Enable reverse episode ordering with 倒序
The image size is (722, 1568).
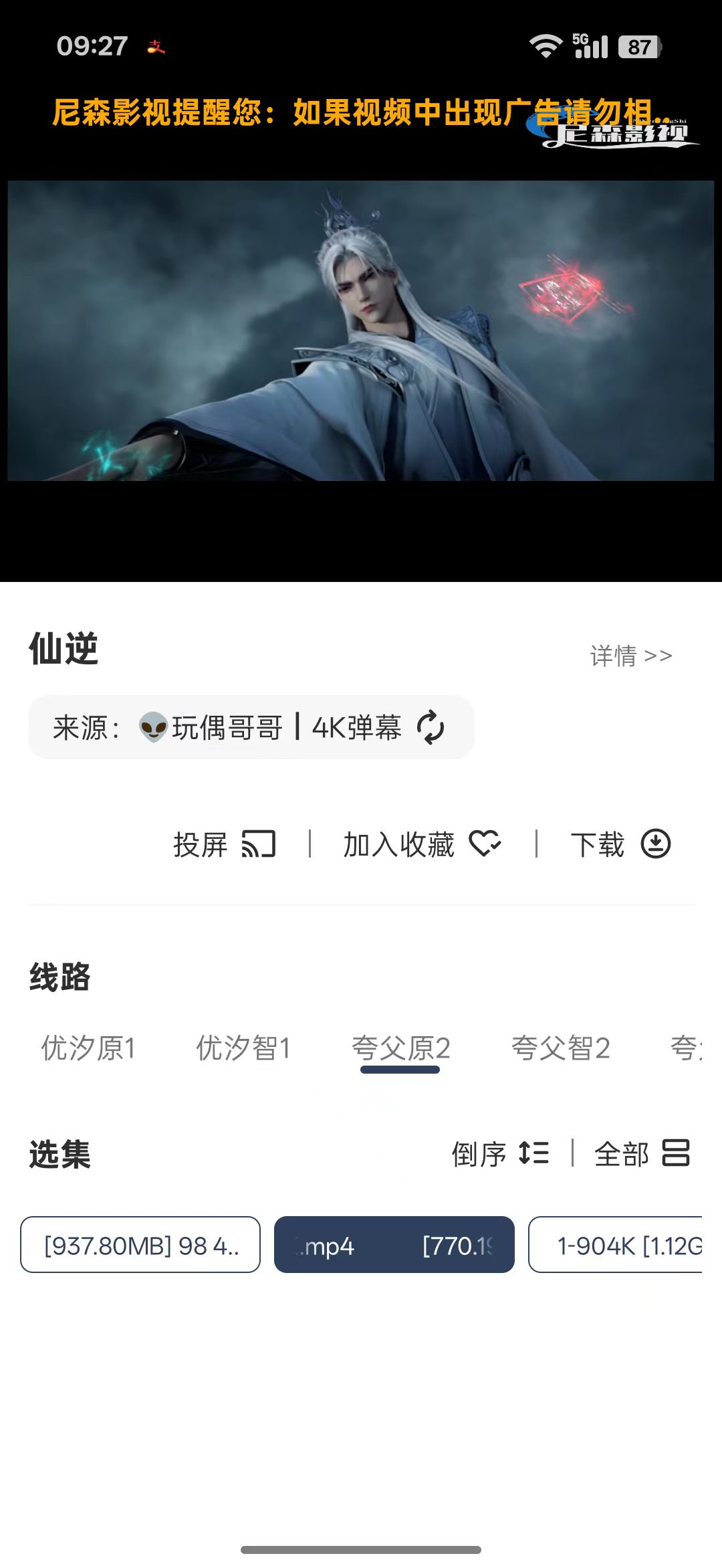(479, 1153)
